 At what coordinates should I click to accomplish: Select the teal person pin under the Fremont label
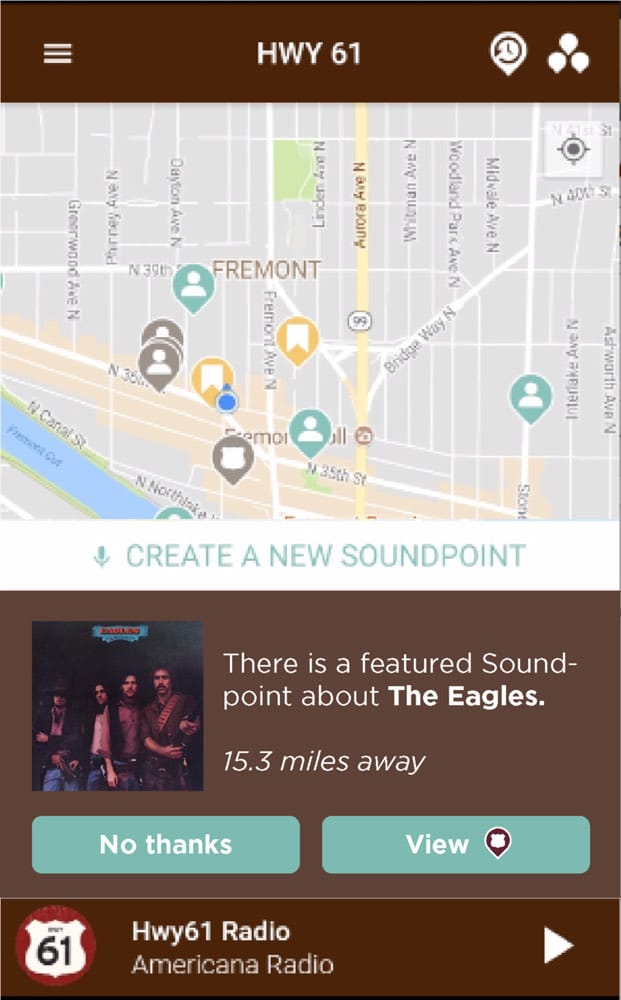coord(194,286)
